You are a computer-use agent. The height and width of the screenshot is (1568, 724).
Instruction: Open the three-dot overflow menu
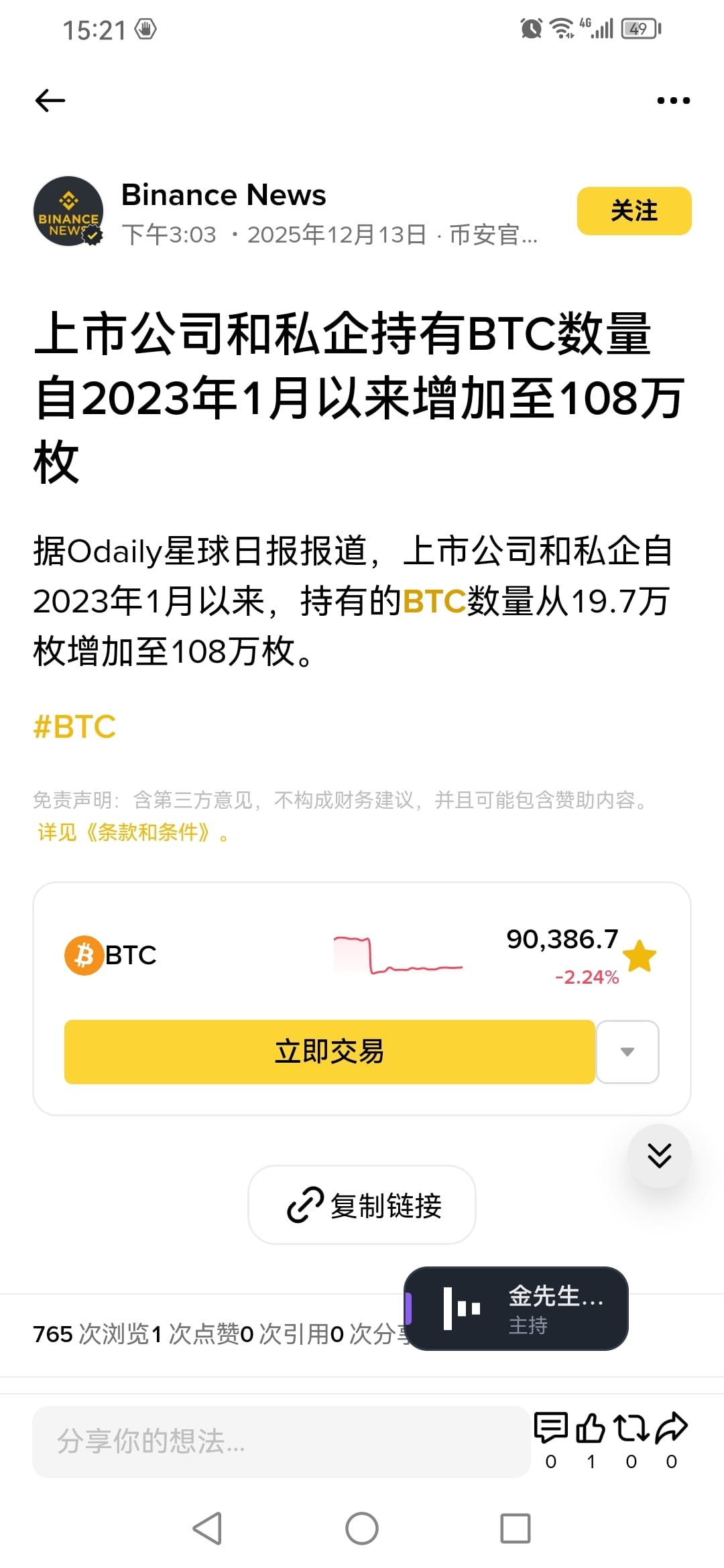(x=673, y=101)
